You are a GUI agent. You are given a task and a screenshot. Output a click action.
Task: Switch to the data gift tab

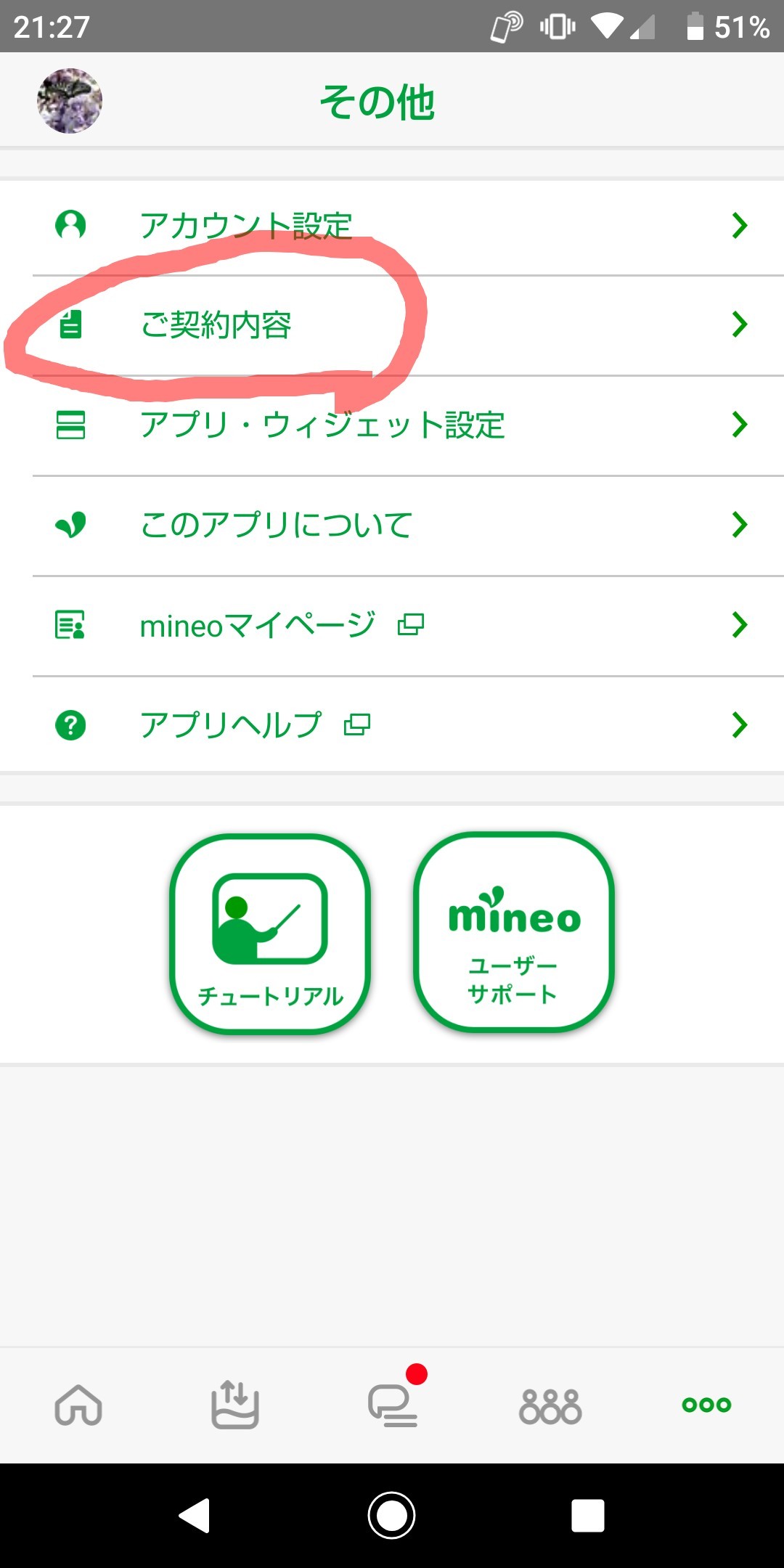tap(234, 1405)
